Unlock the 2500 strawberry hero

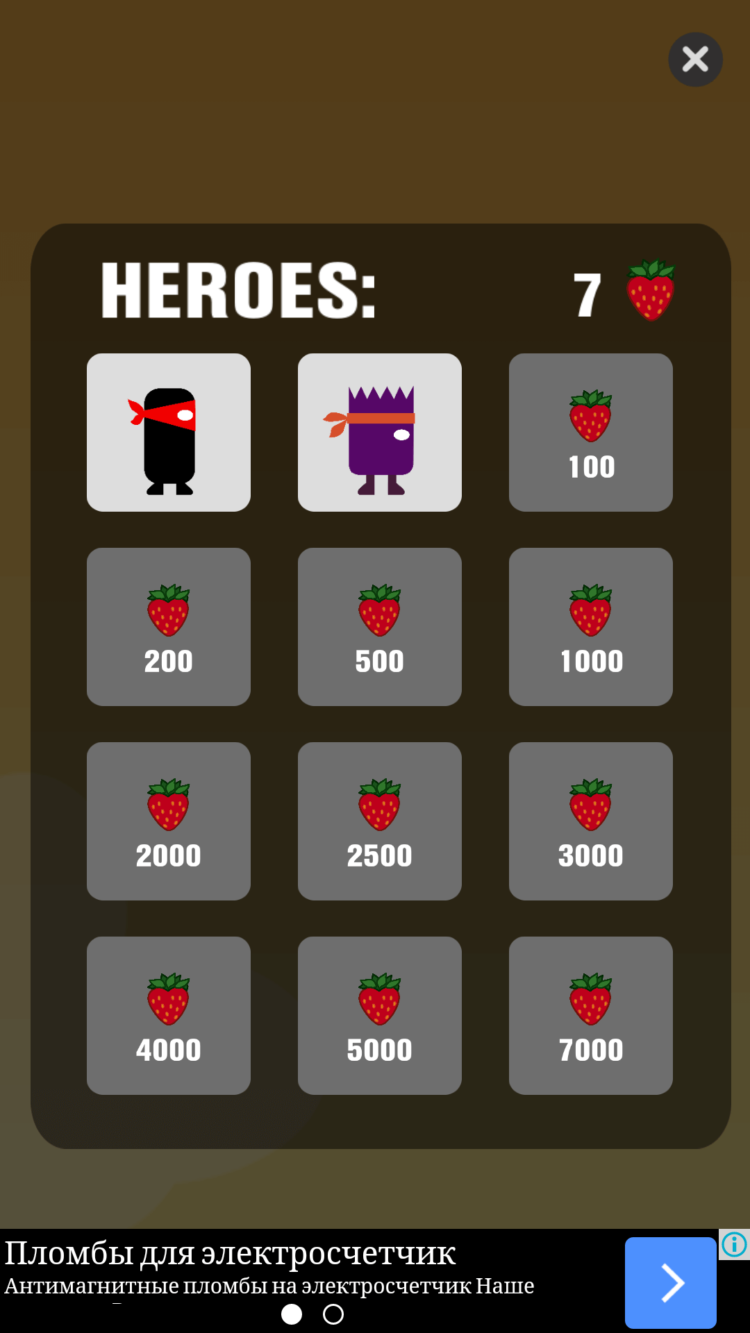pyautogui.click(x=380, y=821)
